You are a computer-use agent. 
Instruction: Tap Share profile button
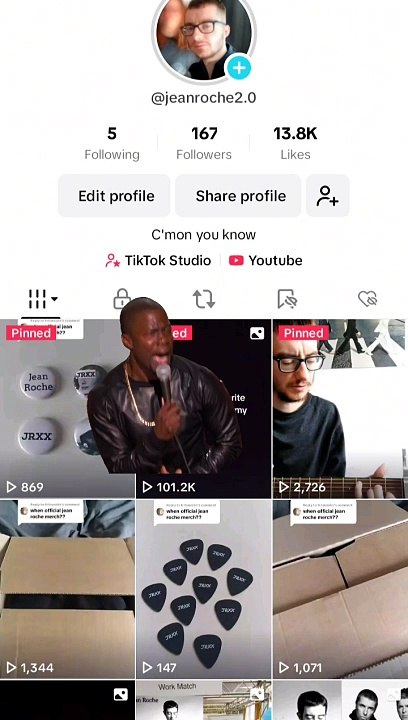click(x=238, y=196)
